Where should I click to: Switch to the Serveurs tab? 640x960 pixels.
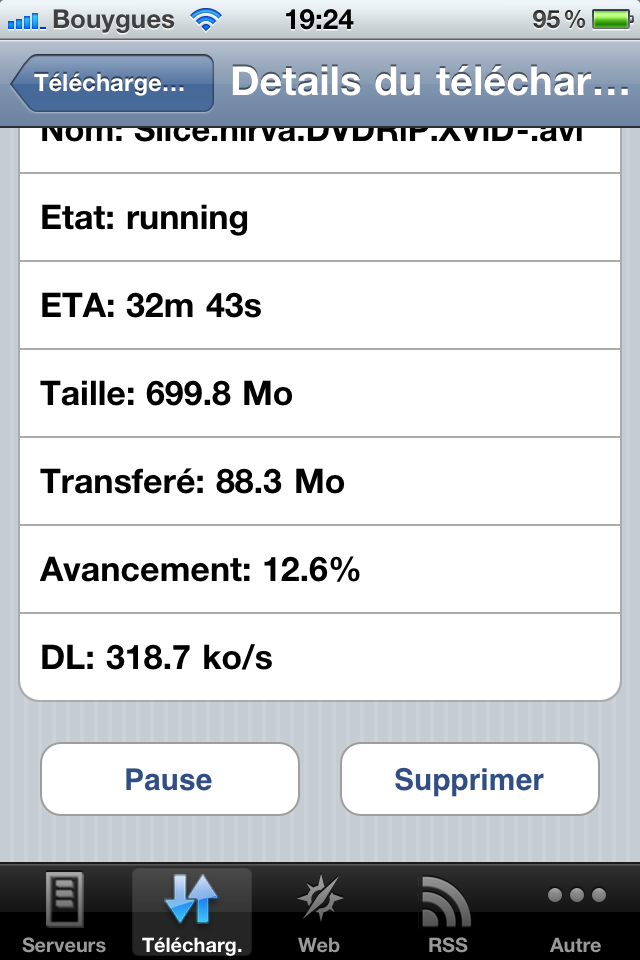point(64,912)
